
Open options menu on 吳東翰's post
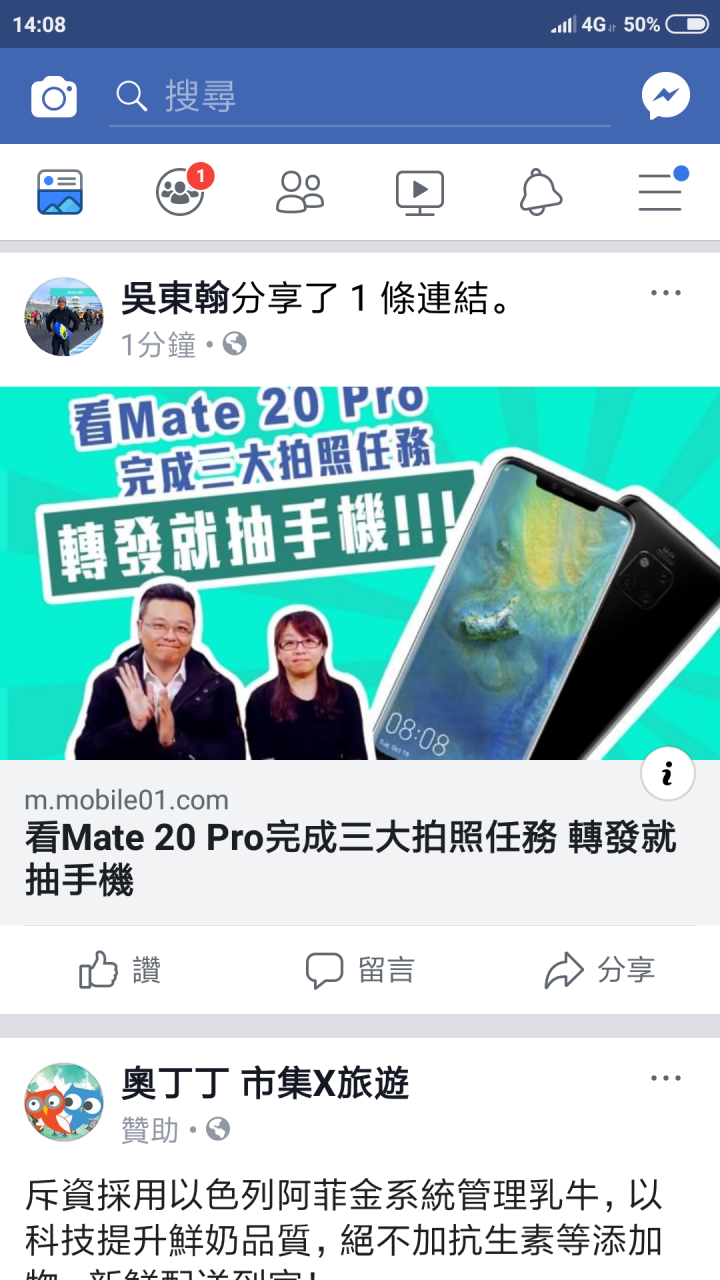tap(665, 293)
